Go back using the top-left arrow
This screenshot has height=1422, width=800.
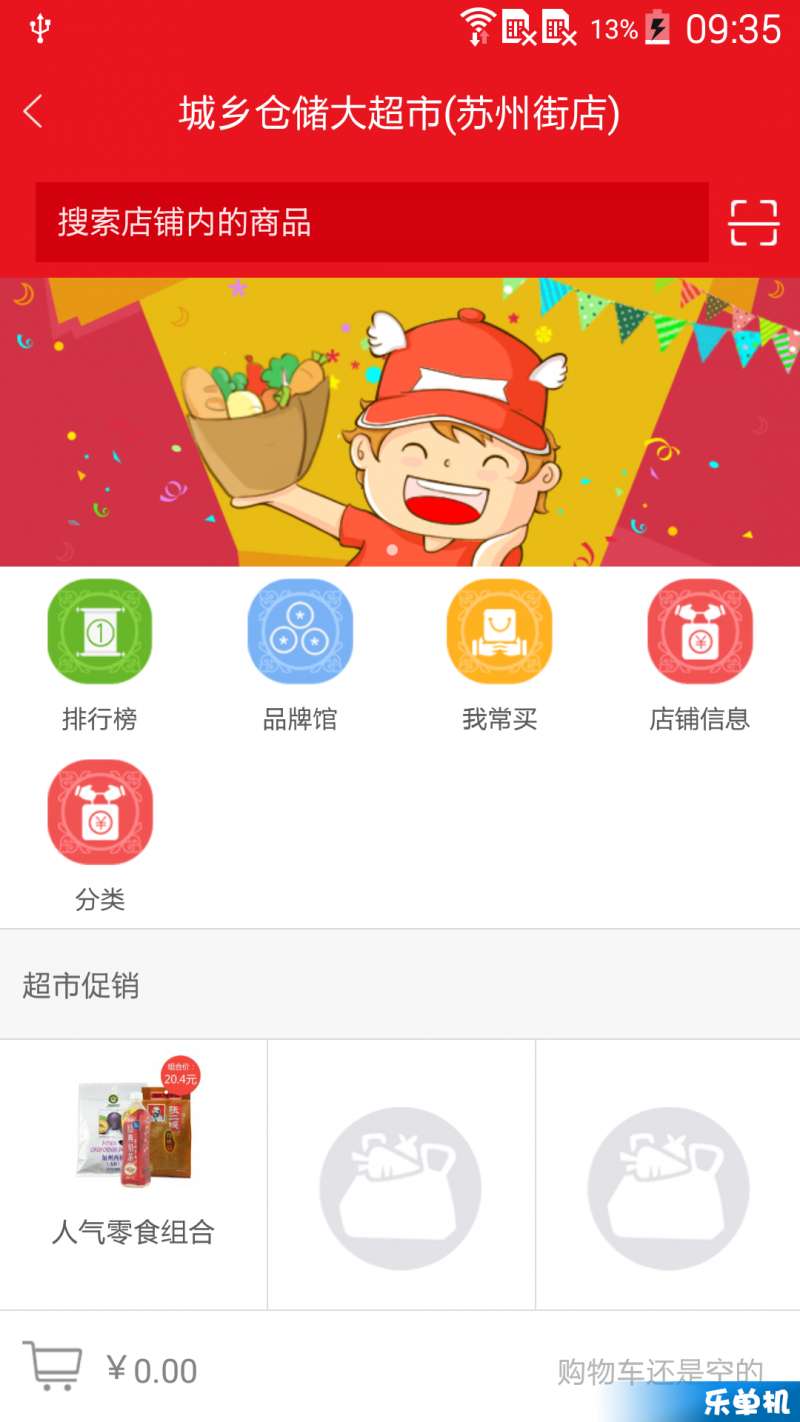(x=33, y=112)
